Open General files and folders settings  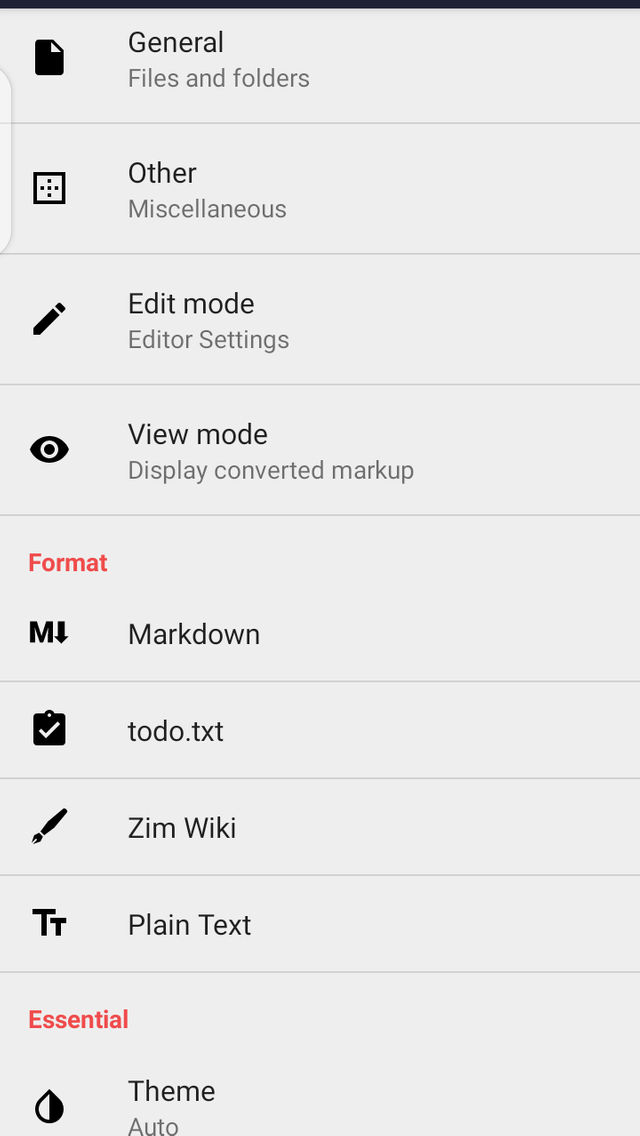[320, 59]
